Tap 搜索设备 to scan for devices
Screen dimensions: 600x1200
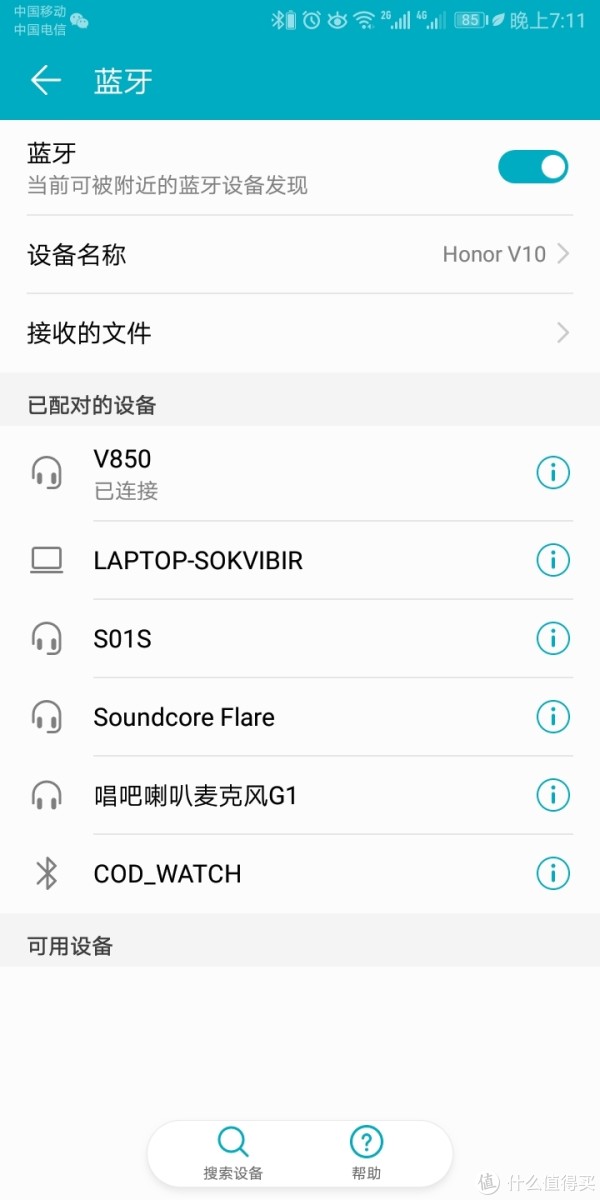[x=233, y=1153]
